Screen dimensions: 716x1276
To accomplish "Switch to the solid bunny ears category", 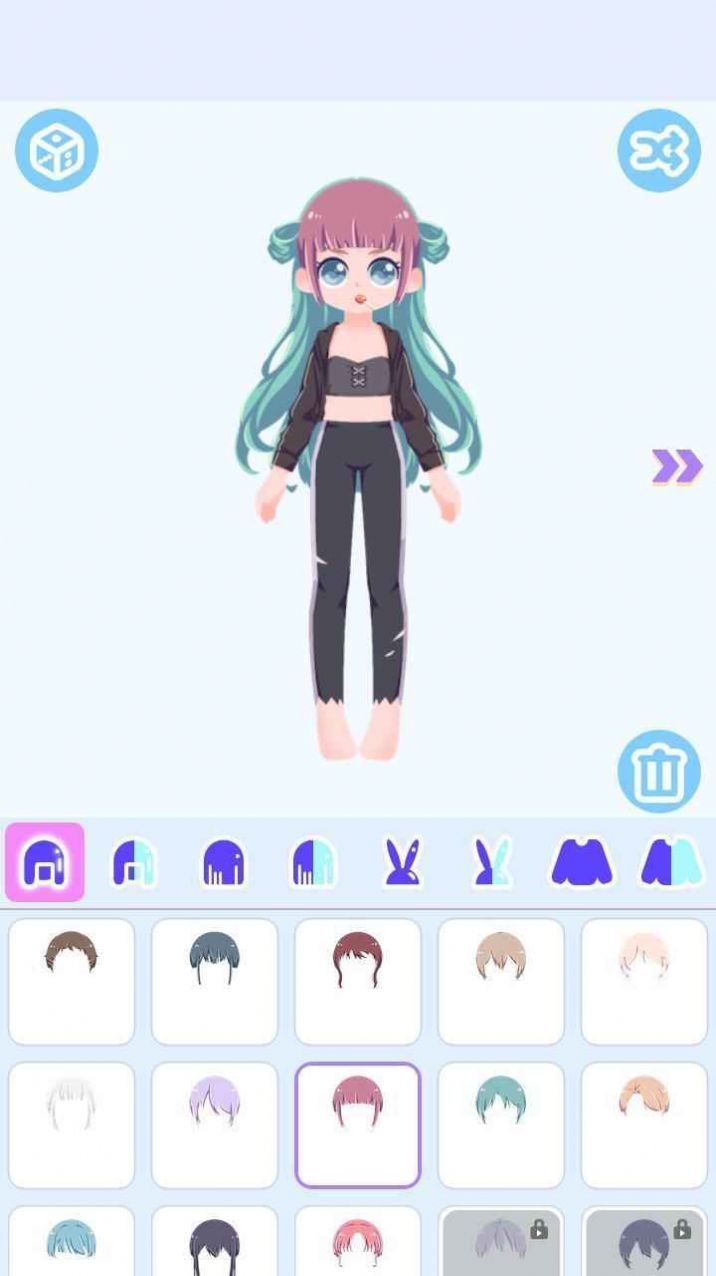I will (x=403, y=862).
